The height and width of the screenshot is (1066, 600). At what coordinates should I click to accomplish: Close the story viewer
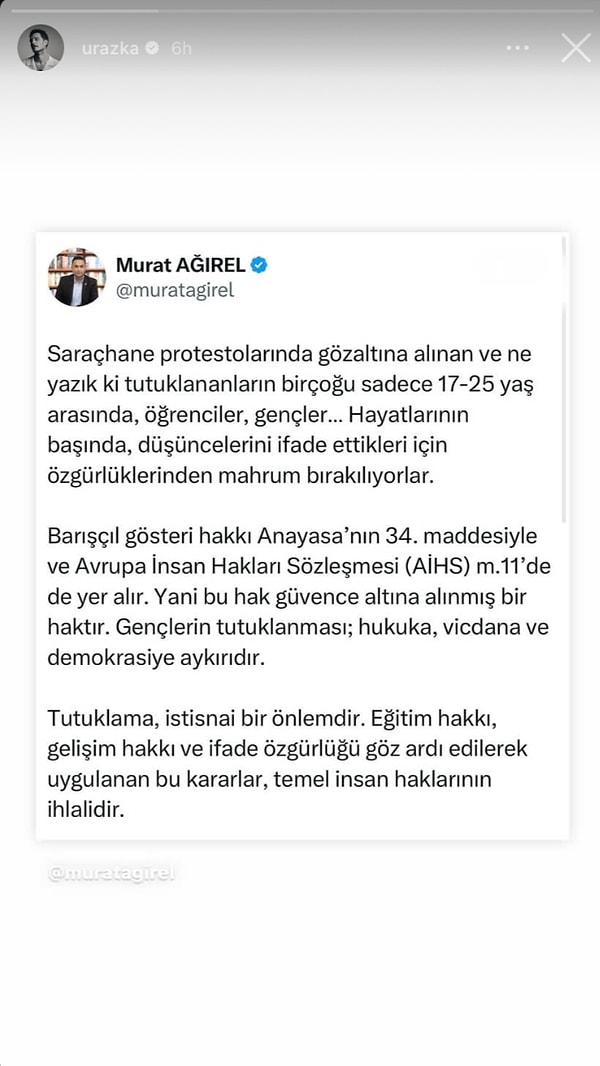[576, 47]
